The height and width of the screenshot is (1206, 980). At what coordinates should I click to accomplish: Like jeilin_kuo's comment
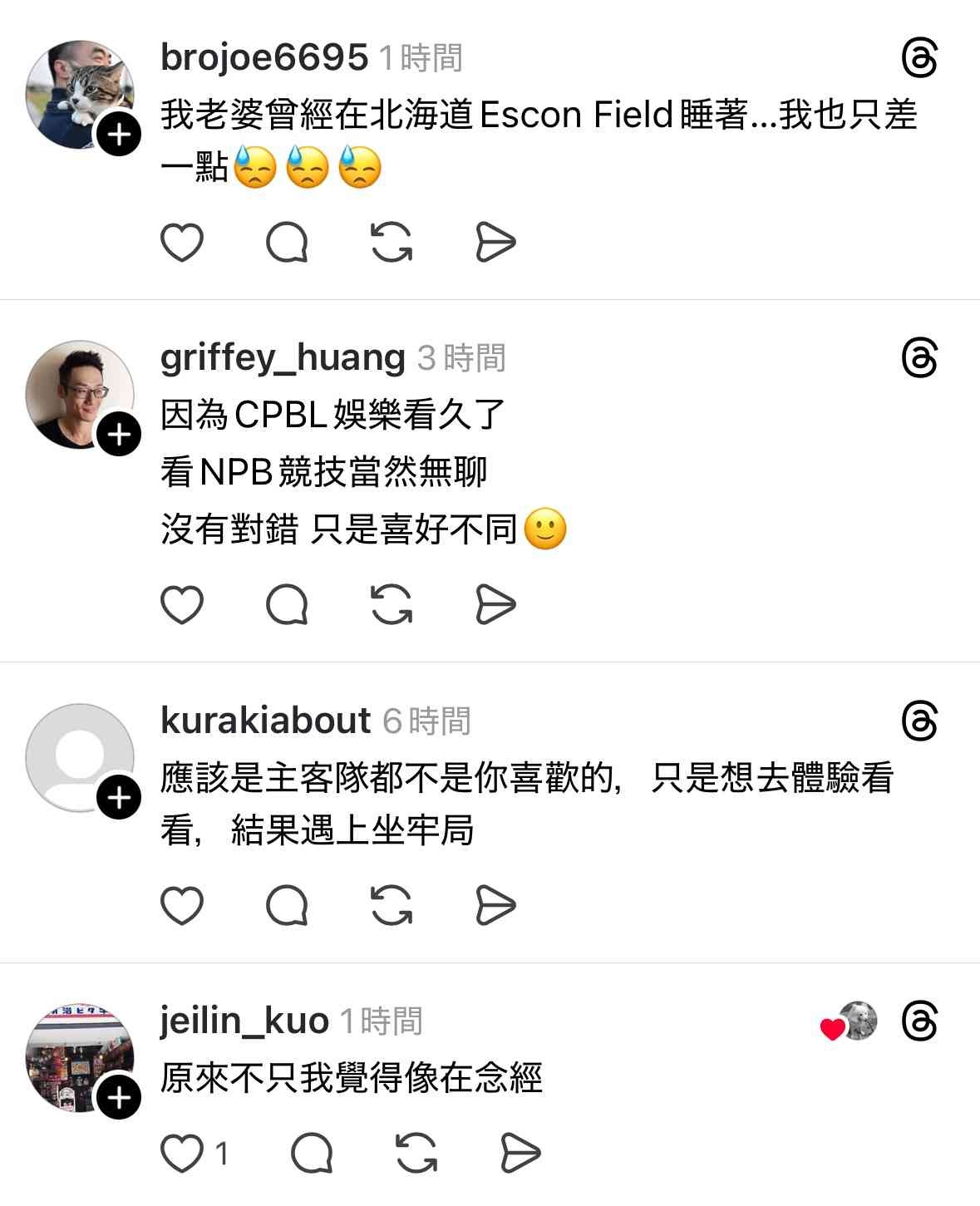point(181,1153)
